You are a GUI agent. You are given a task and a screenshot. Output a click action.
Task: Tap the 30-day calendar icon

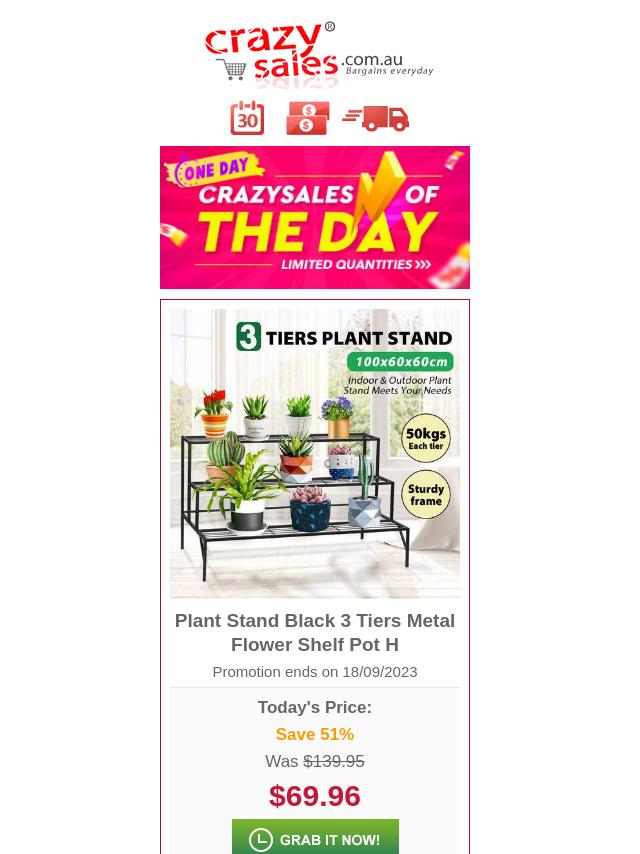pos(247,118)
